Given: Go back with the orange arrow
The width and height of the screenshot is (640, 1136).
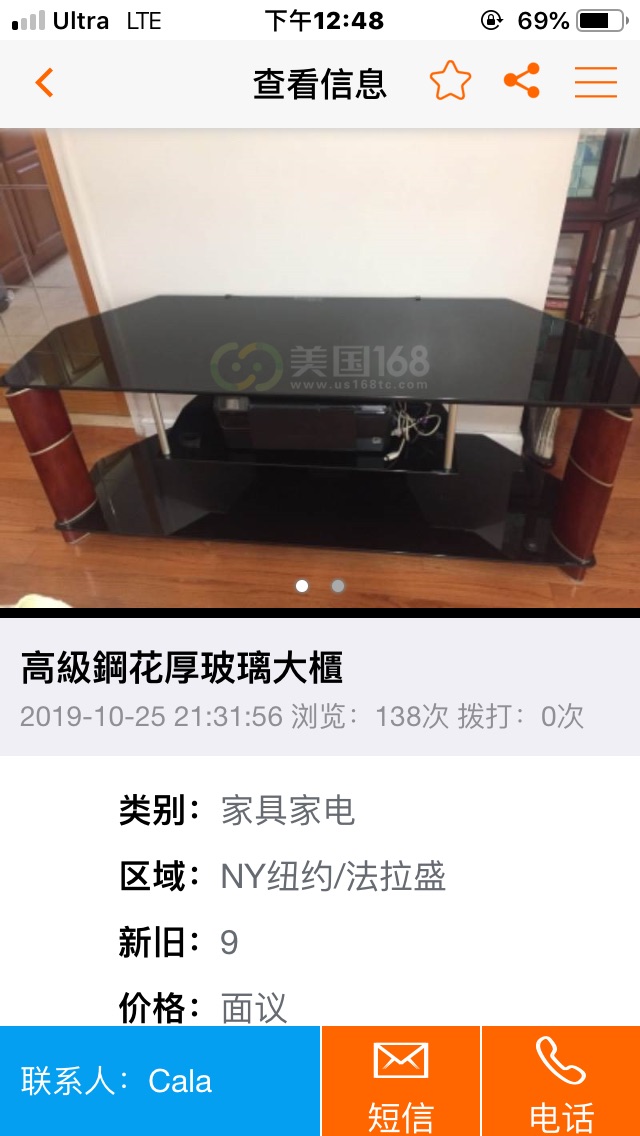Looking at the screenshot, I should coord(45,83).
